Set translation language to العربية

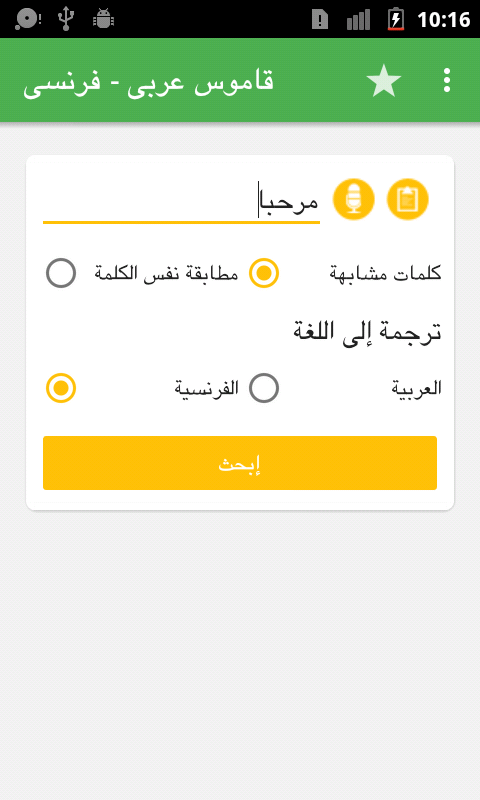tap(345, 388)
